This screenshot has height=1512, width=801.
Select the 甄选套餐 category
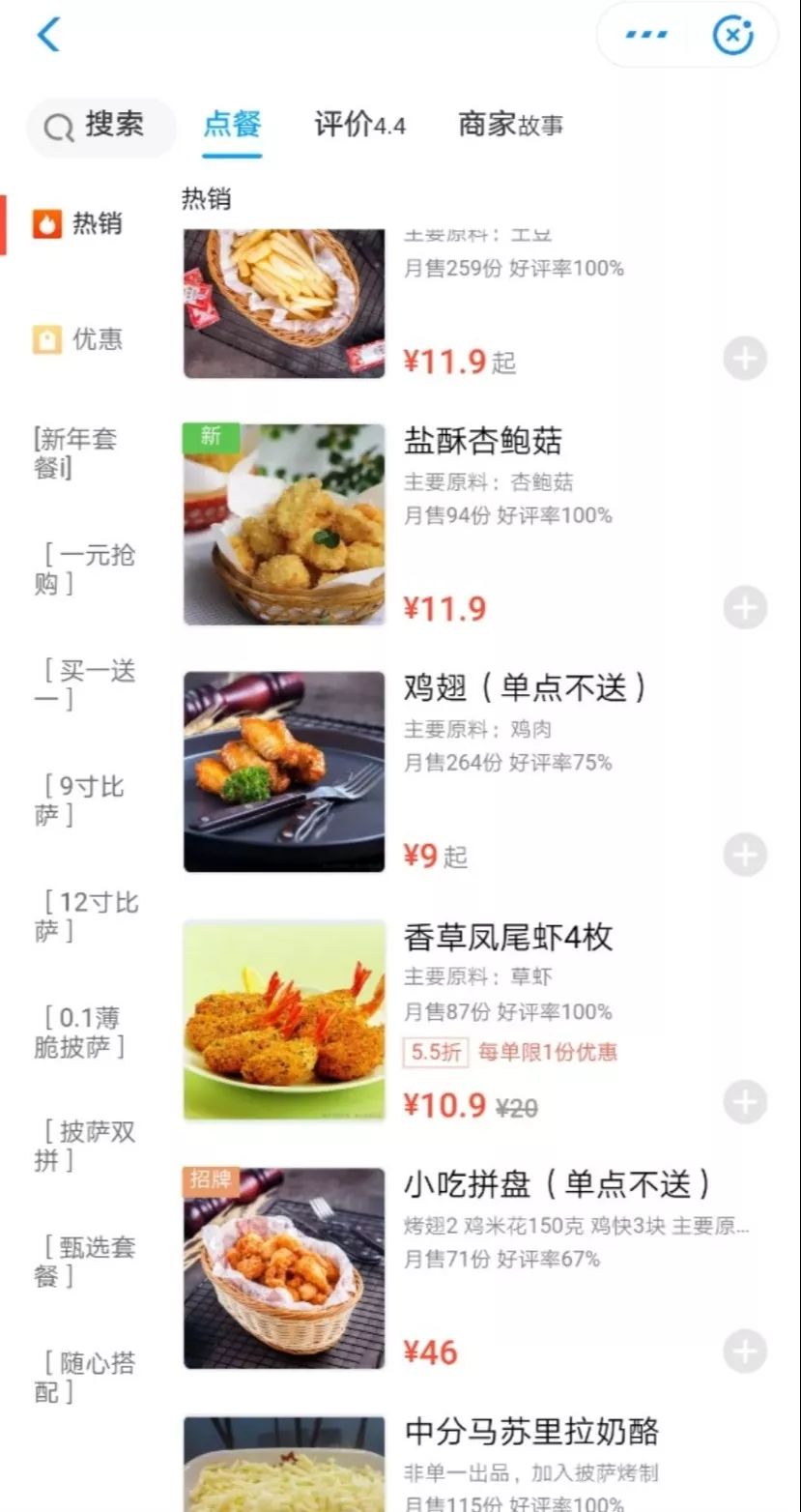[85, 1262]
